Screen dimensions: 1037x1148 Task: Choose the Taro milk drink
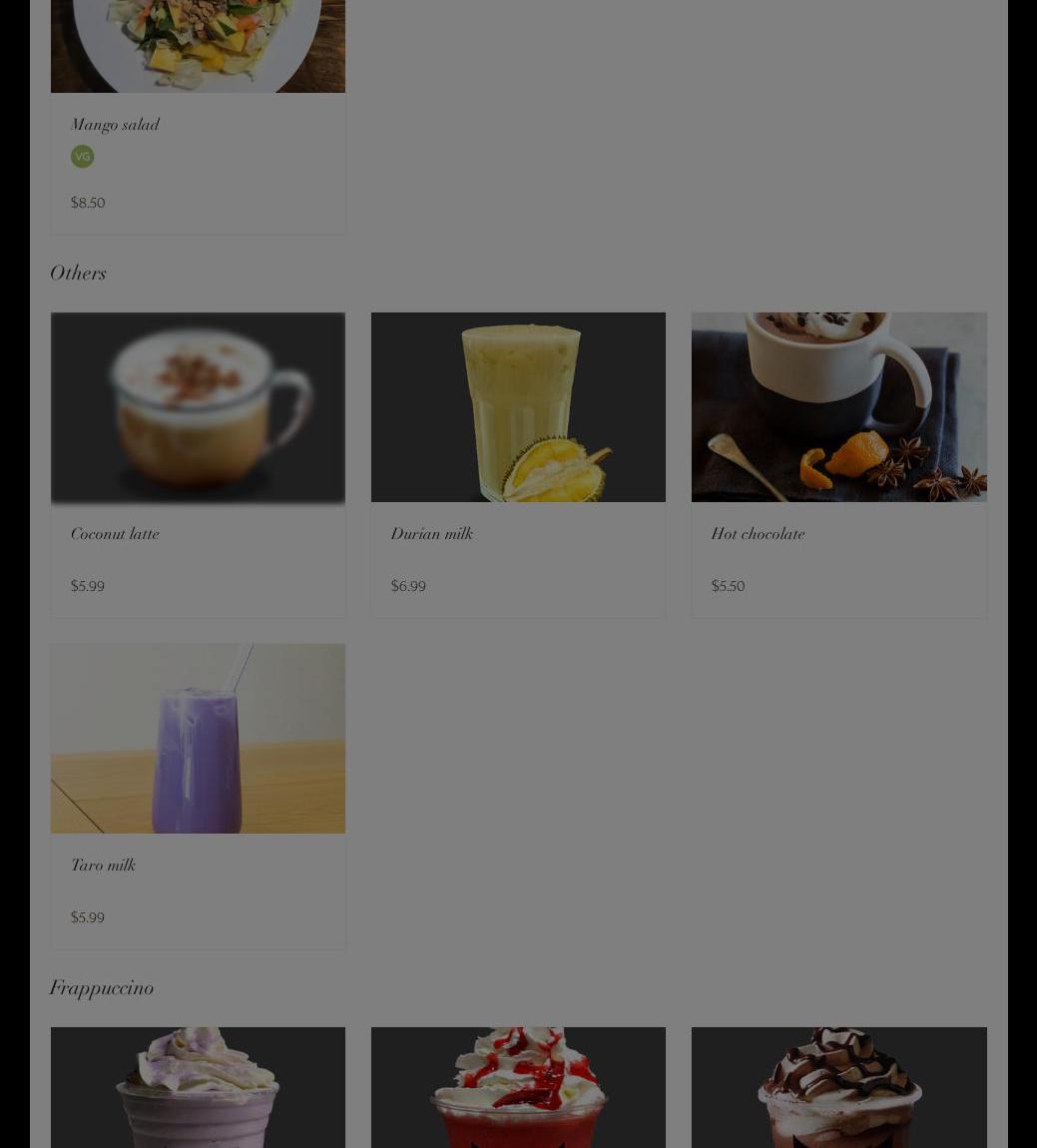[198, 796]
